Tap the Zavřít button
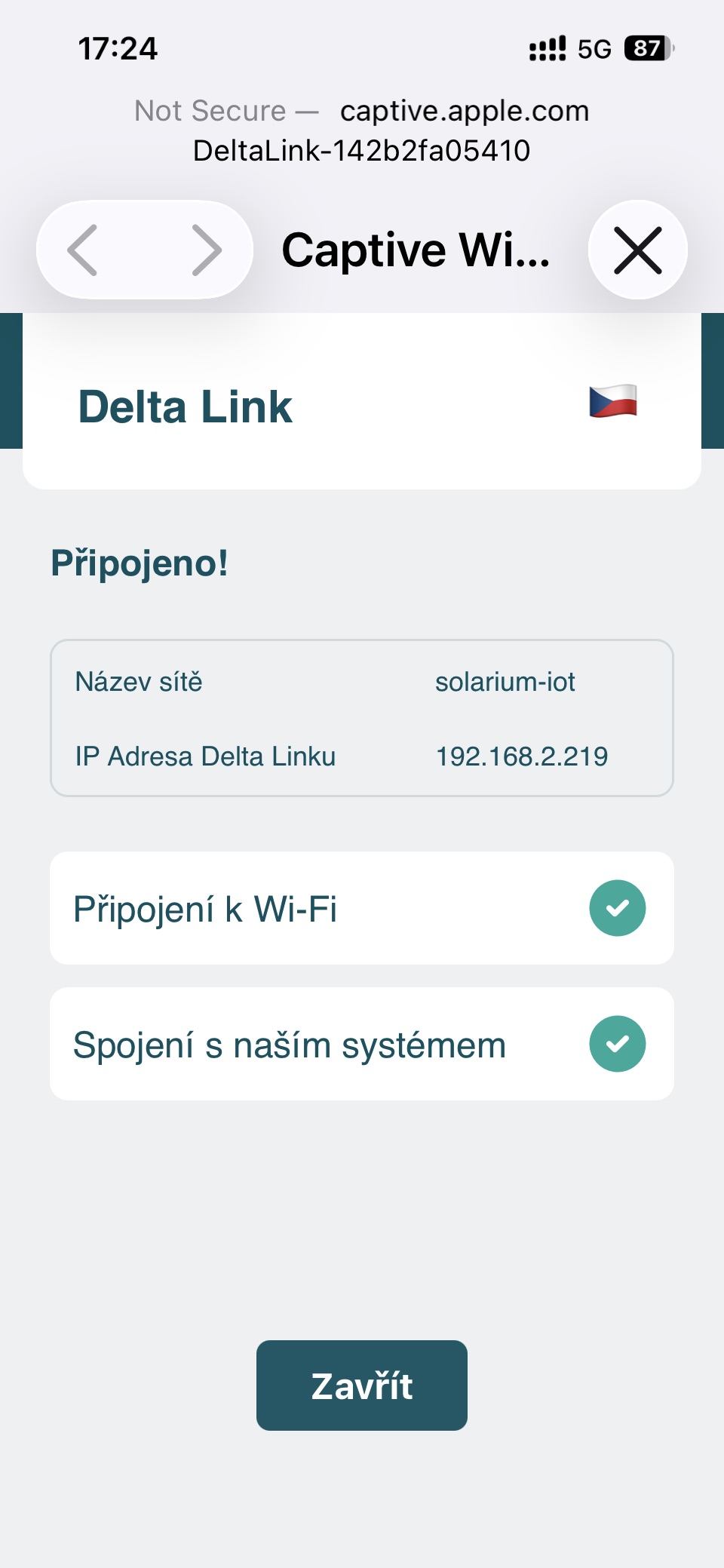 click(362, 1385)
